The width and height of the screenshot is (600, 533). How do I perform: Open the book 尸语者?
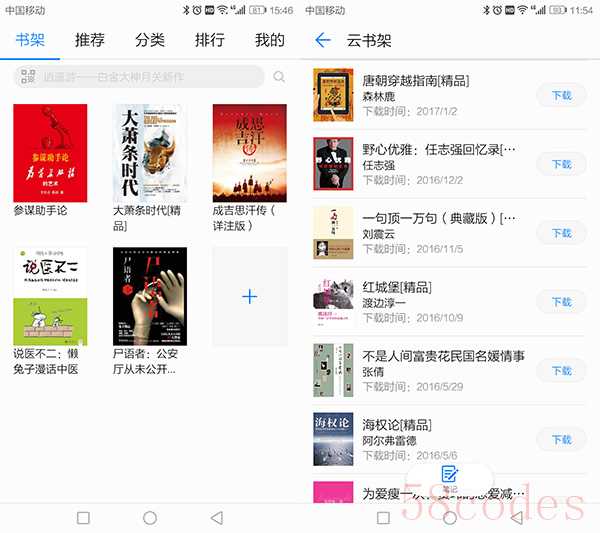[x=150, y=296]
